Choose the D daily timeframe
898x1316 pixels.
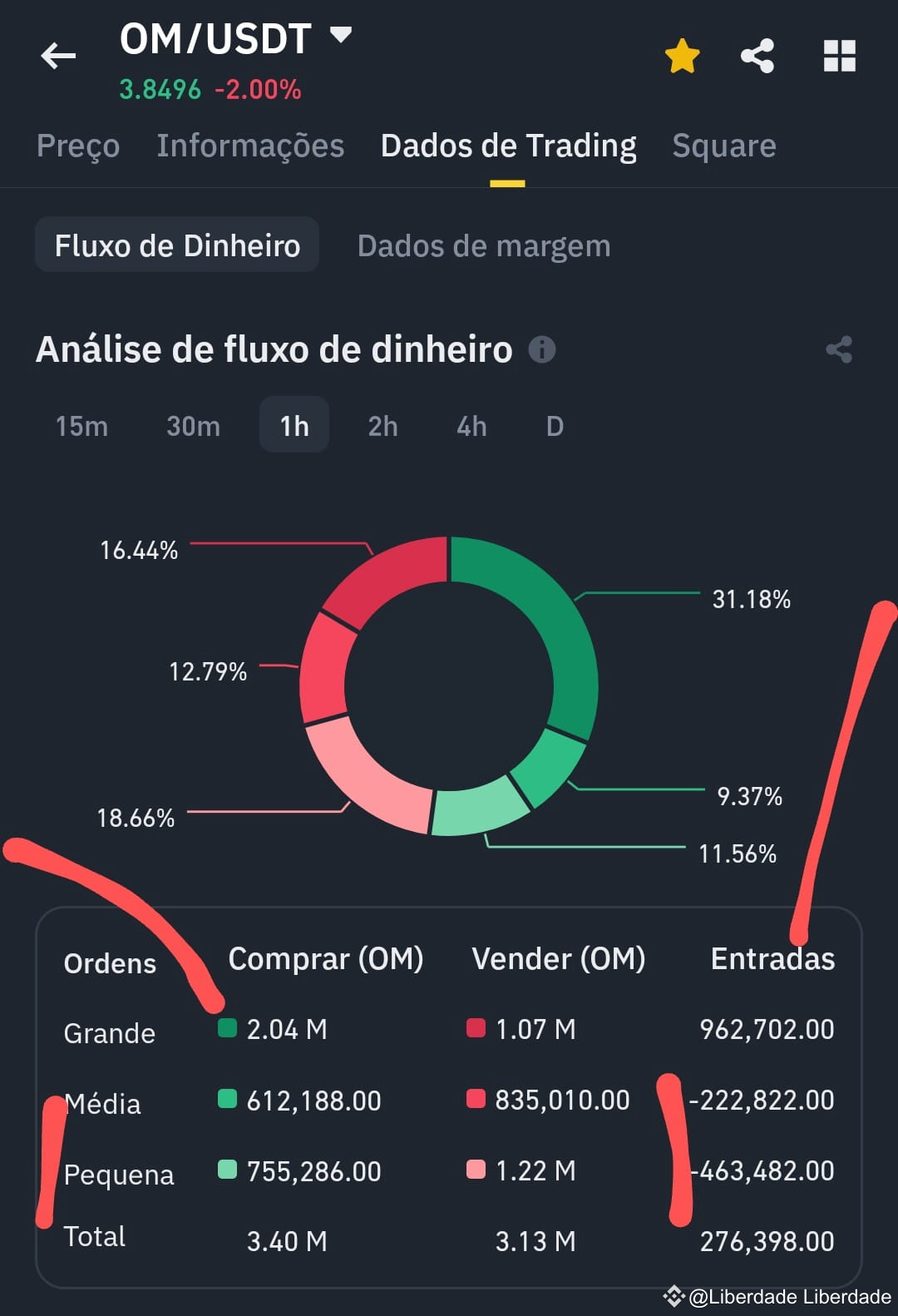click(554, 425)
